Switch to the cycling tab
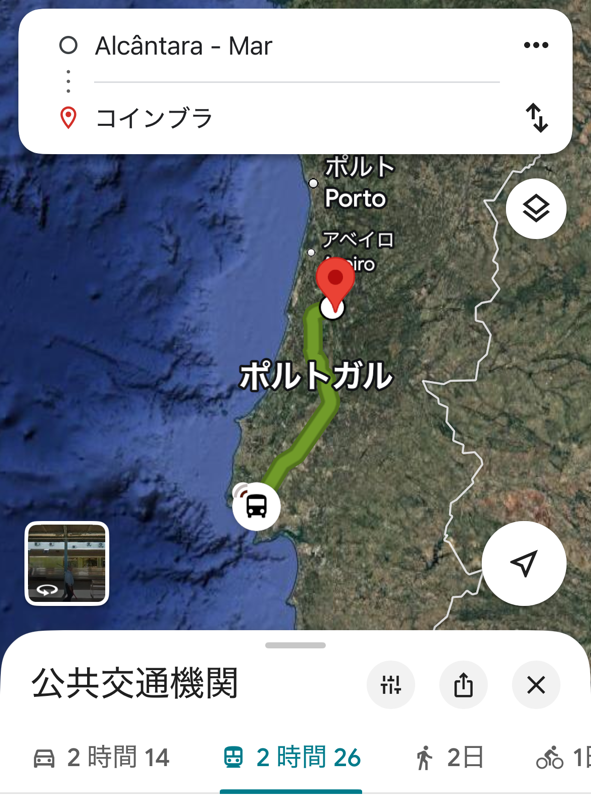Image resolution: width=591 pixels, height=804 pixels. tap(563, 757)
